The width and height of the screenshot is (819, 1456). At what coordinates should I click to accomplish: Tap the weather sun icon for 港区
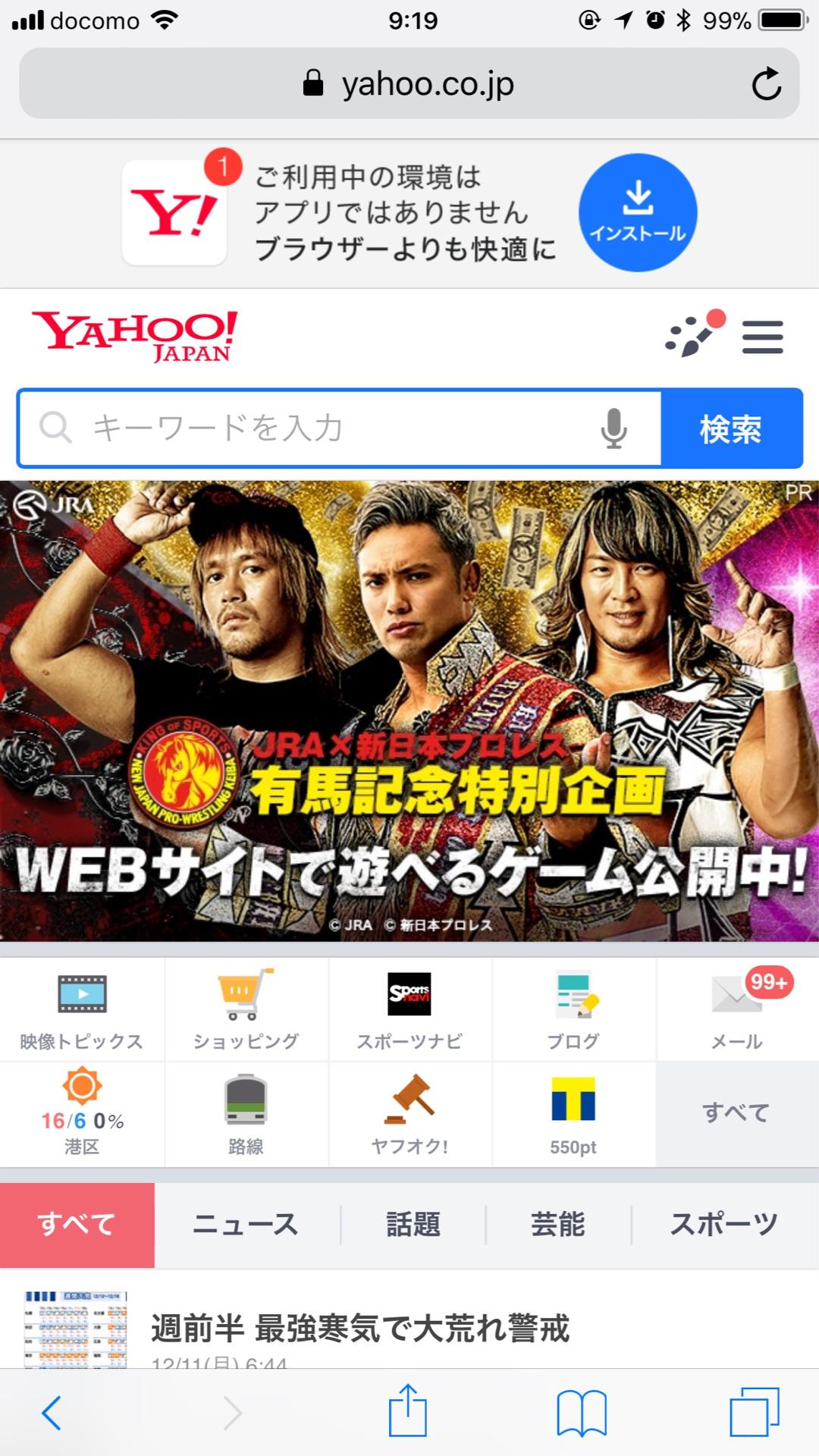point(81,1088)
